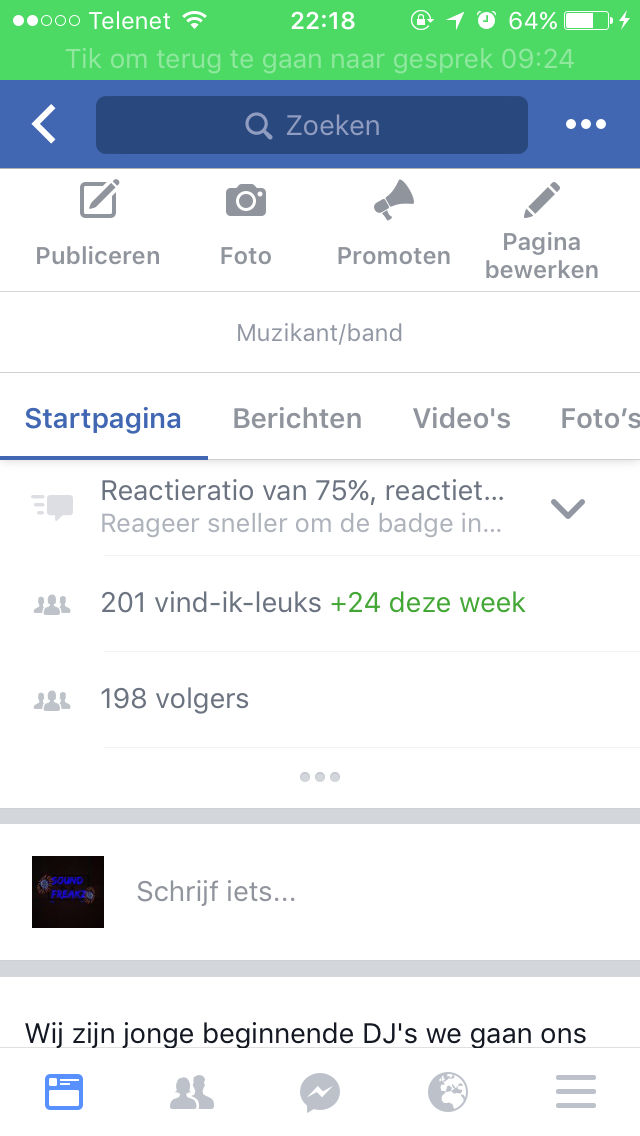Tap the Foto camera button
Viewport: 640px width, 1136px height.
pyautogui.click(x=246, y=225)
